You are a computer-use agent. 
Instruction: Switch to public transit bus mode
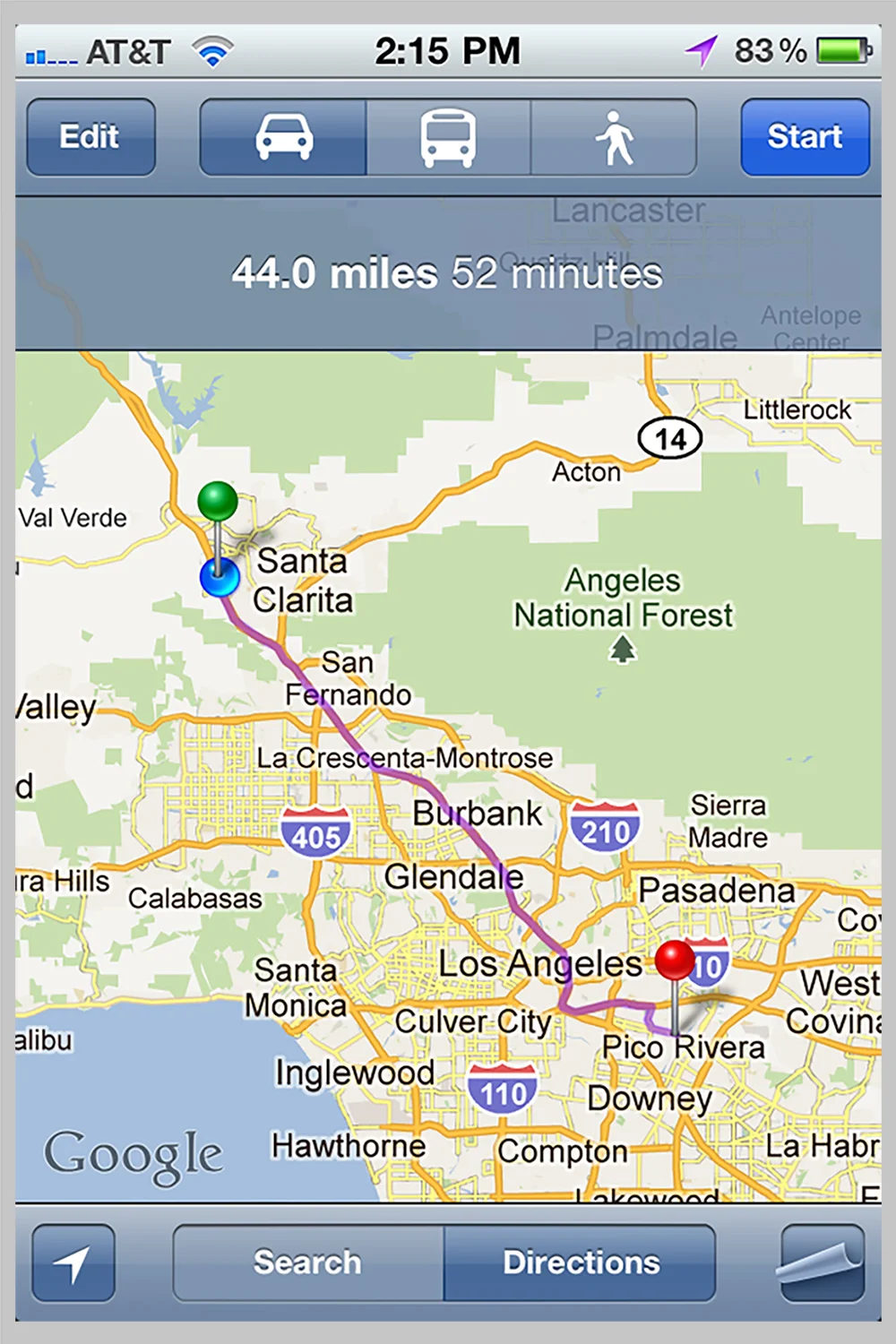click(449, 137)
